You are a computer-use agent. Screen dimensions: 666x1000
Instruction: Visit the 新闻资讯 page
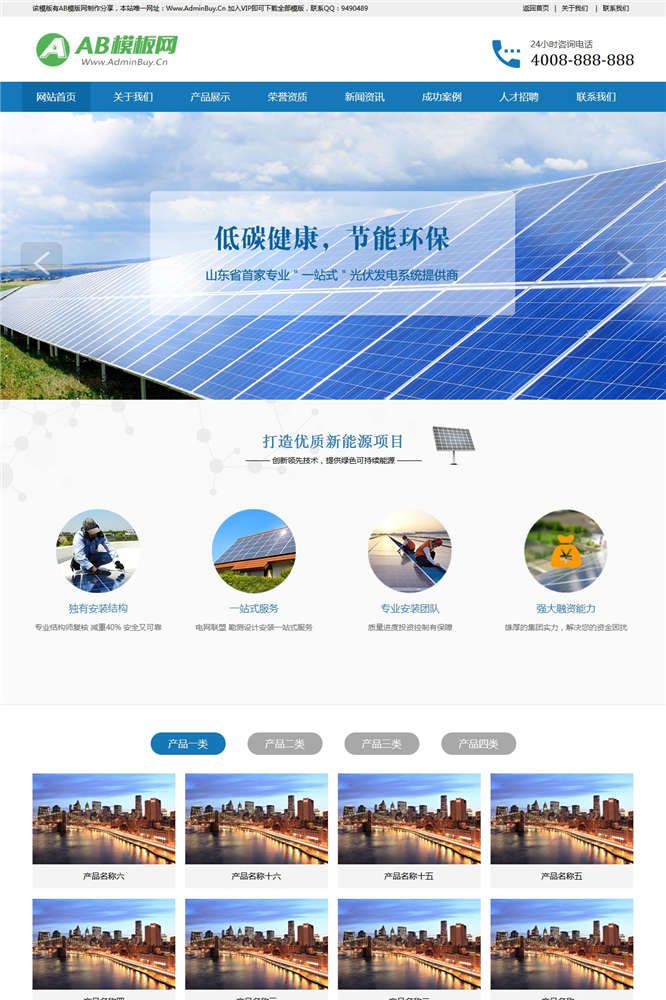(364, 97)
